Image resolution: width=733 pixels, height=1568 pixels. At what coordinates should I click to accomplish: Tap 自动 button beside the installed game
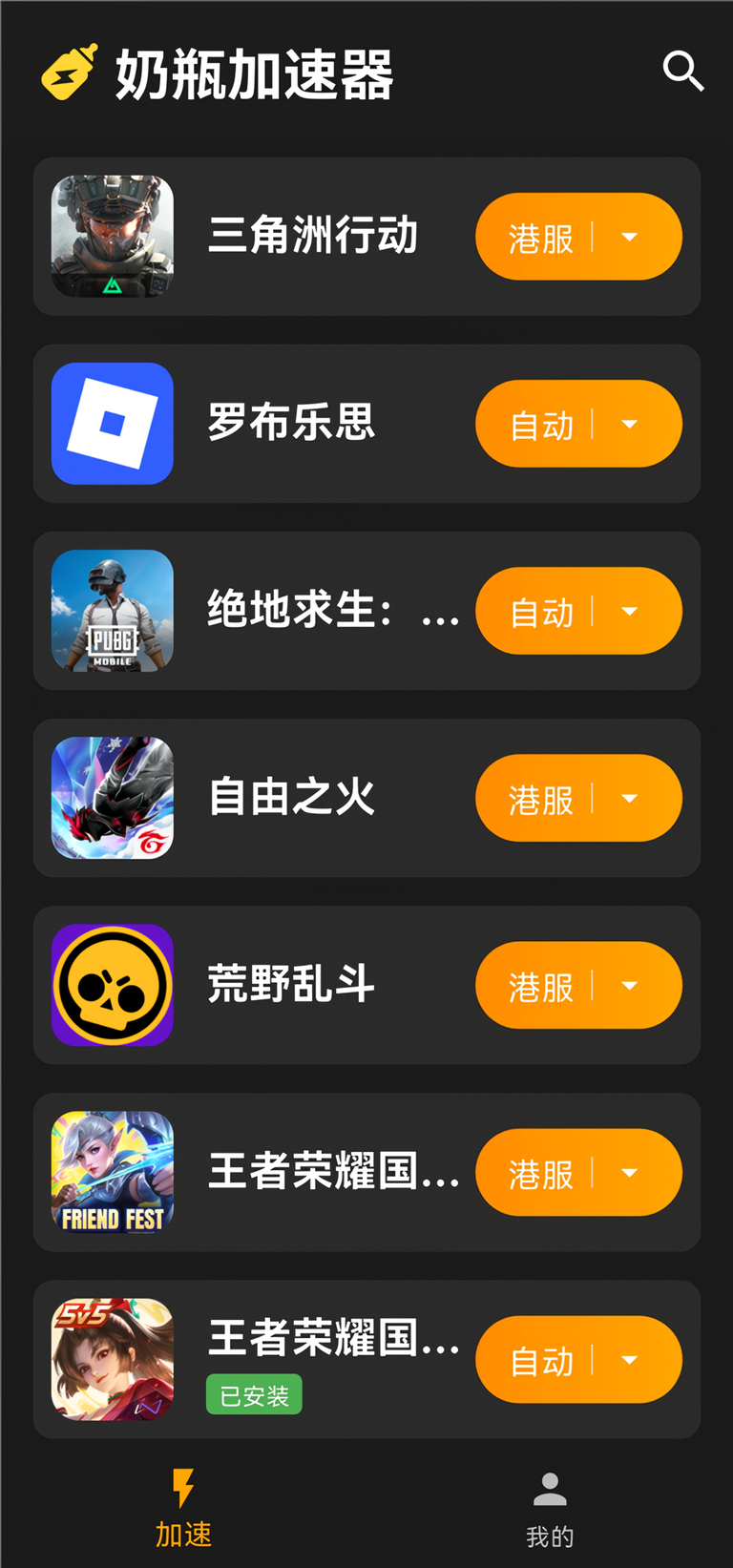point(578,1360)
